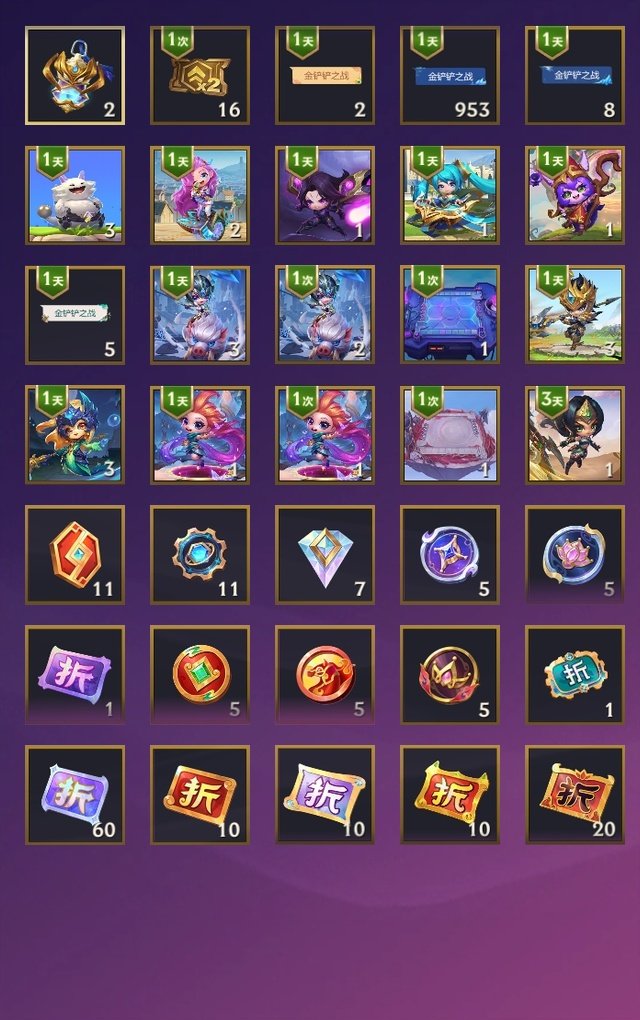The width and height of the screenshot is (640, 1020).
Task: Open the 金铲铲之战 item with count 5
Action: (75, 316)
